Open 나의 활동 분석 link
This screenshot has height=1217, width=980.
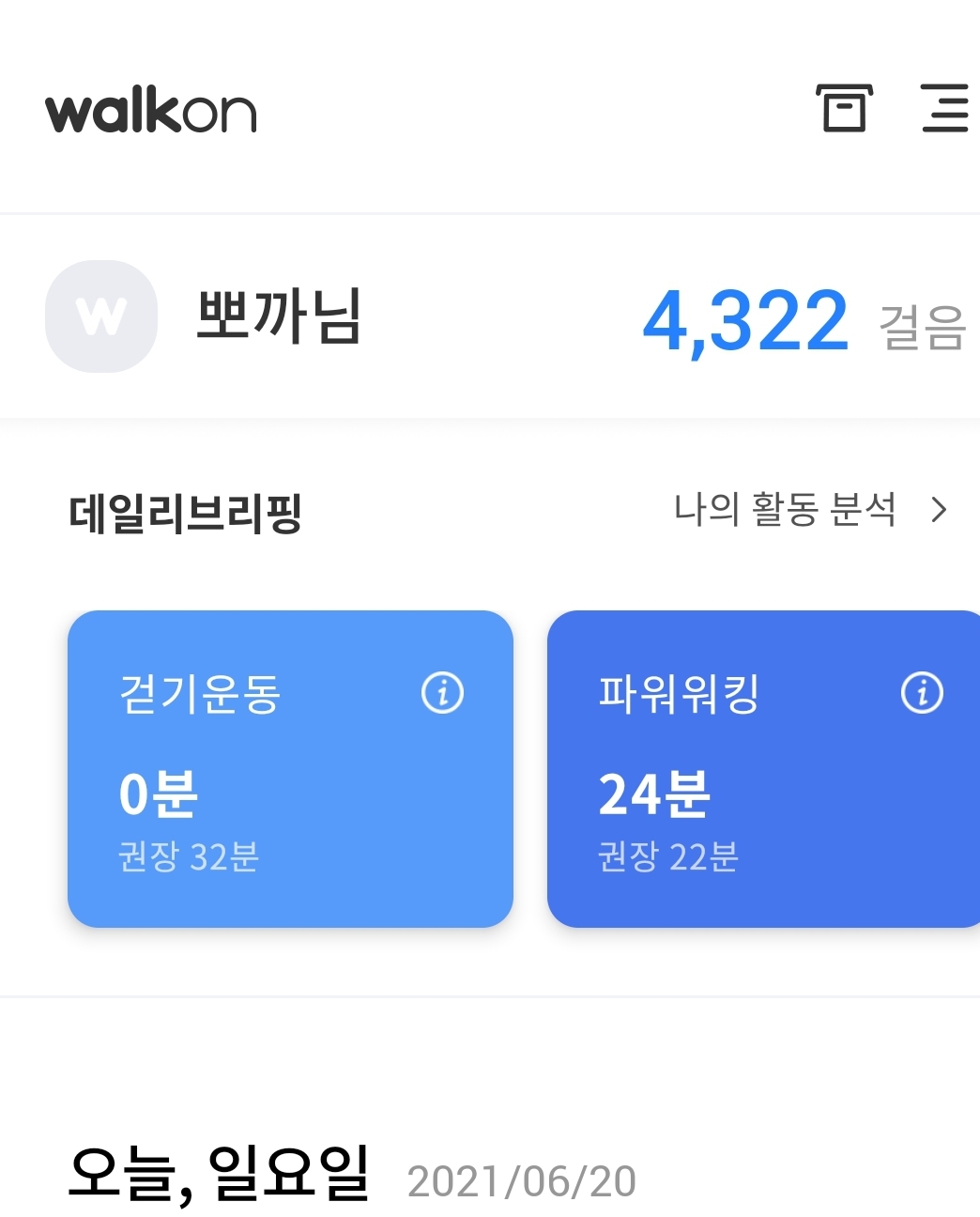tap(809, 510)
